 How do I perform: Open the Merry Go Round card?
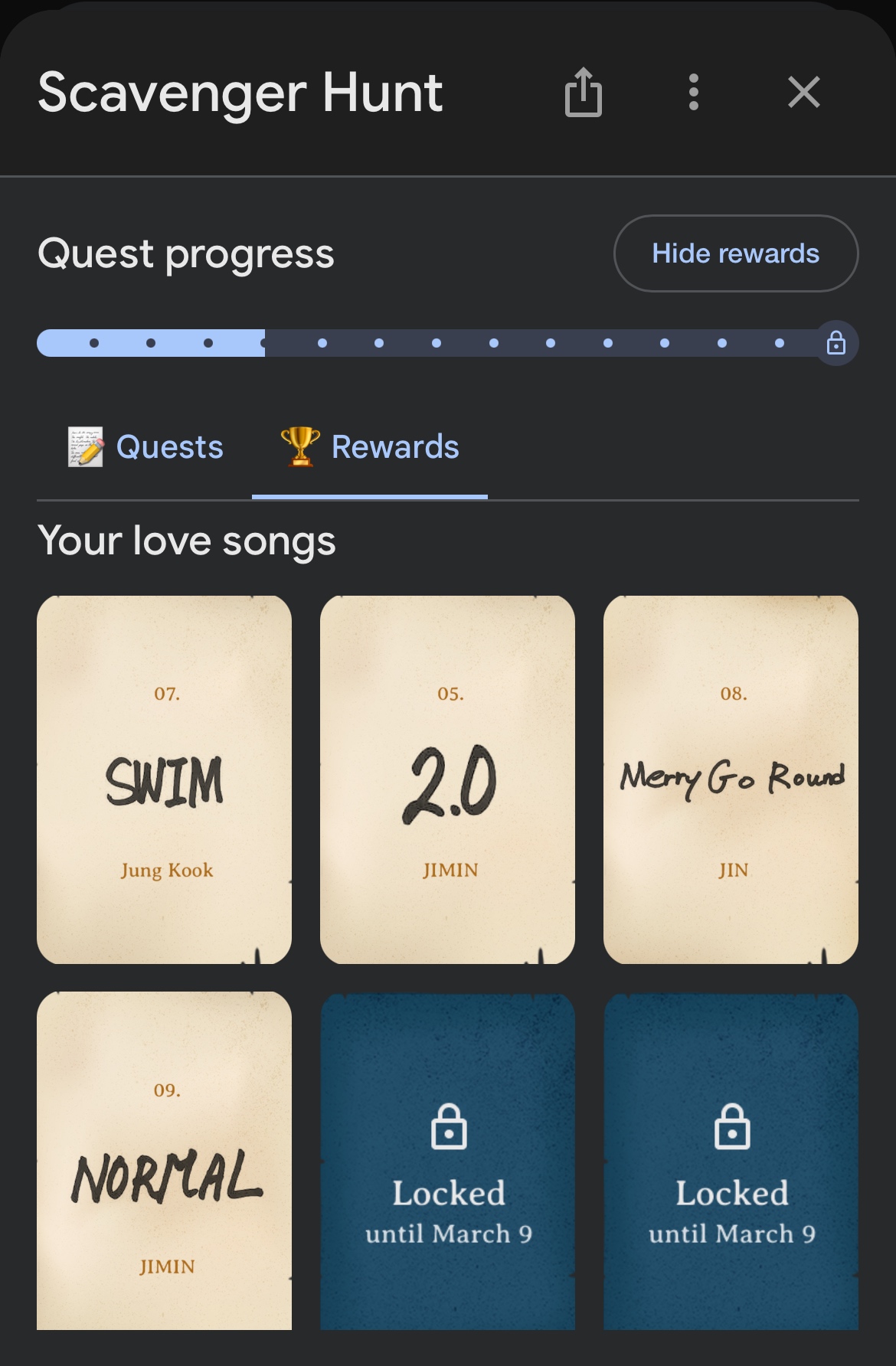tap(731, 779)
